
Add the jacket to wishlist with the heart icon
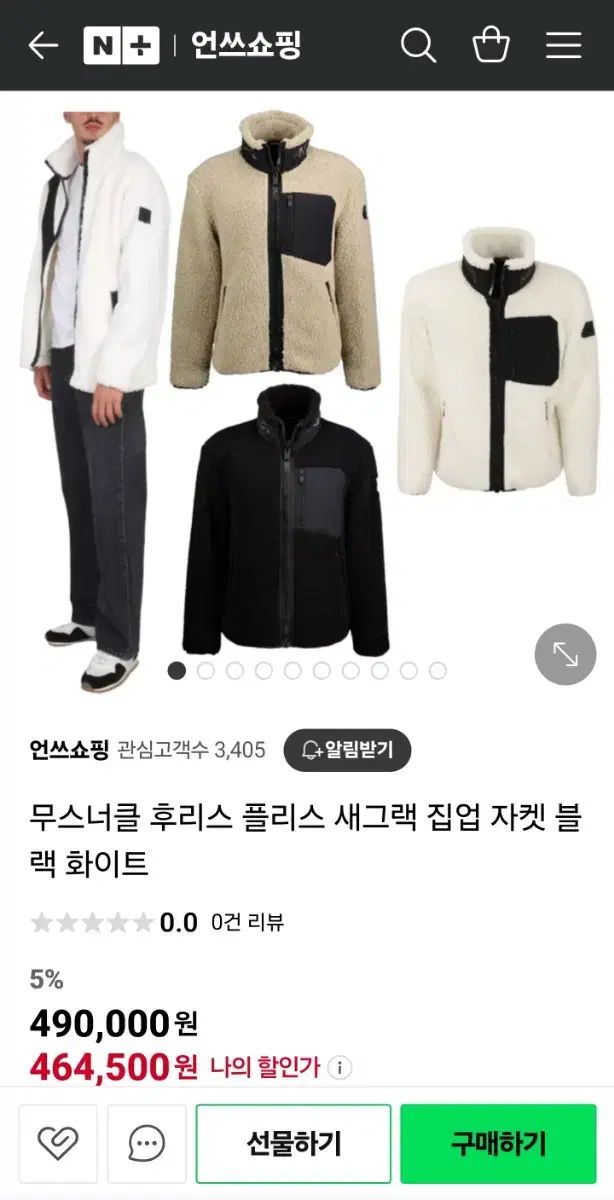click(58, 1143)
